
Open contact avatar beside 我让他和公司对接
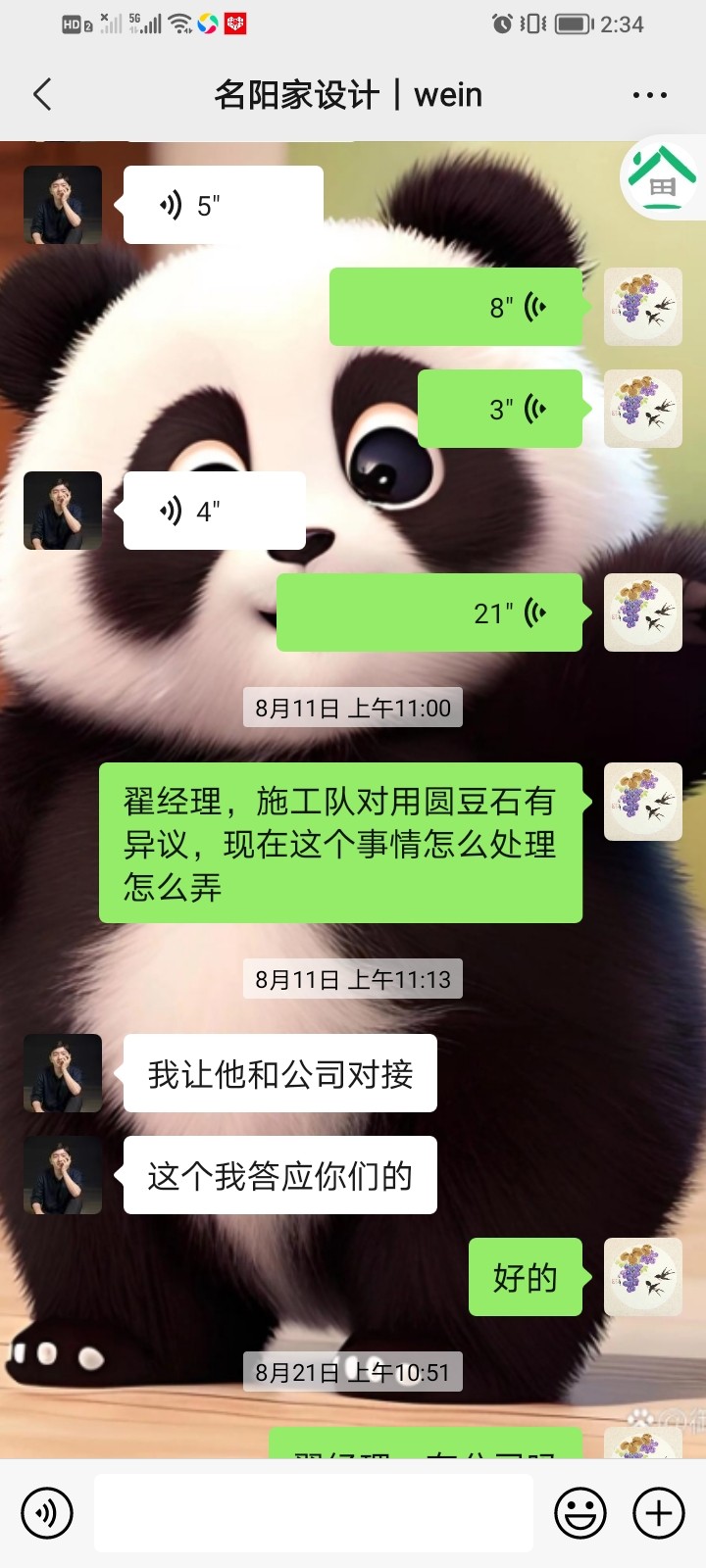[x=63, y=1073]
